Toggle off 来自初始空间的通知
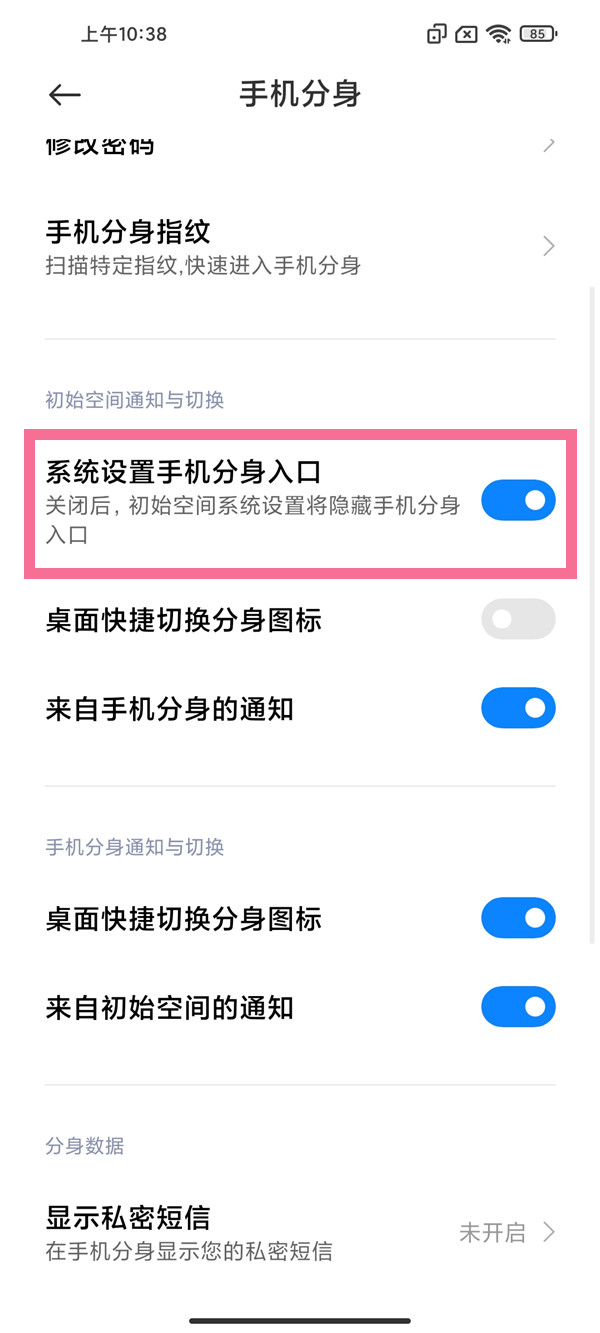Image resolution: width=600 pixels, height=1333 pixels. click(x=518, y=1007)
